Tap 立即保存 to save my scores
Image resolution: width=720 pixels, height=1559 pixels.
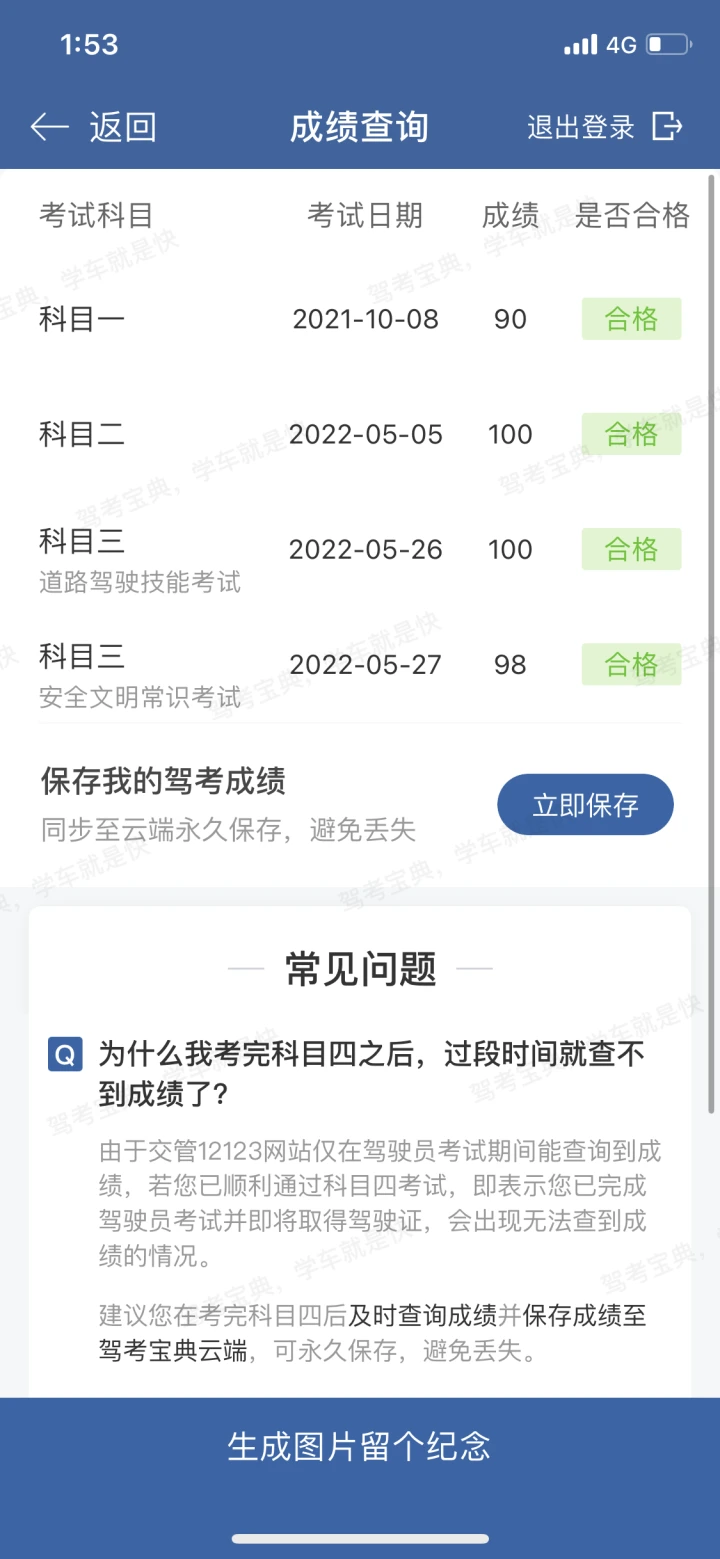[585, 804]
